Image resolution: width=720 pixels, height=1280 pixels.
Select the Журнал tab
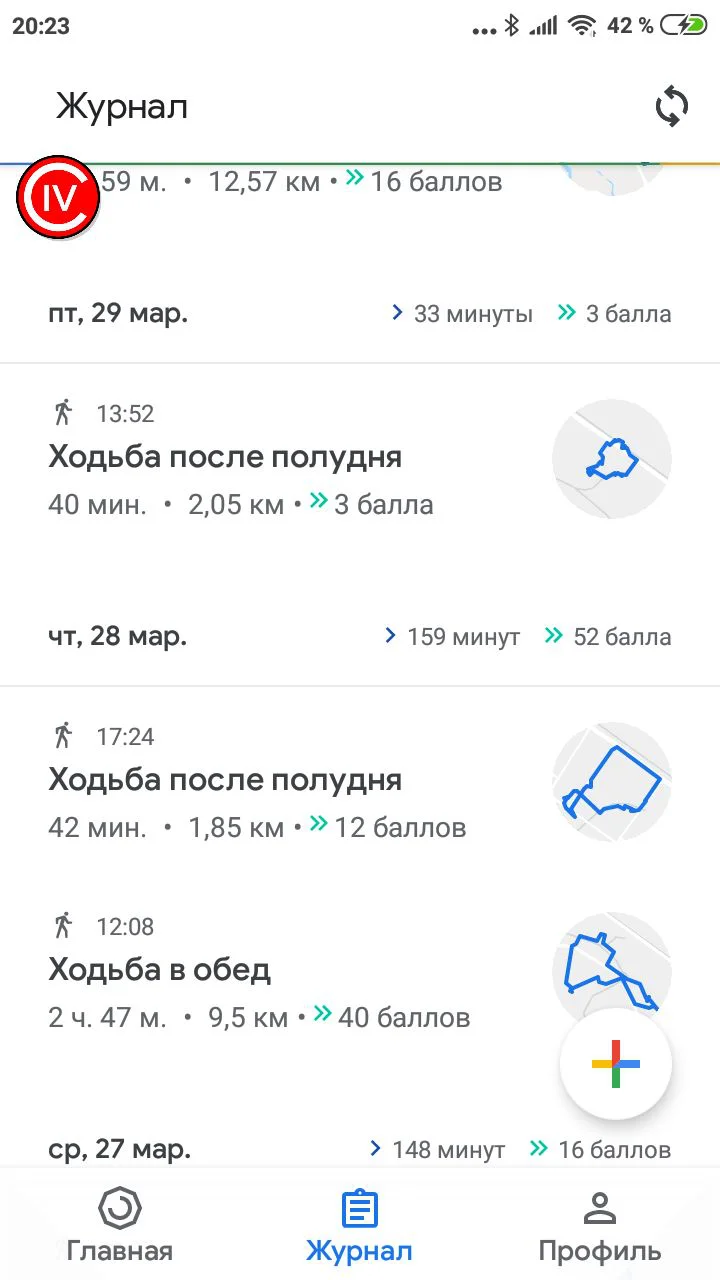coord(359,1226)
